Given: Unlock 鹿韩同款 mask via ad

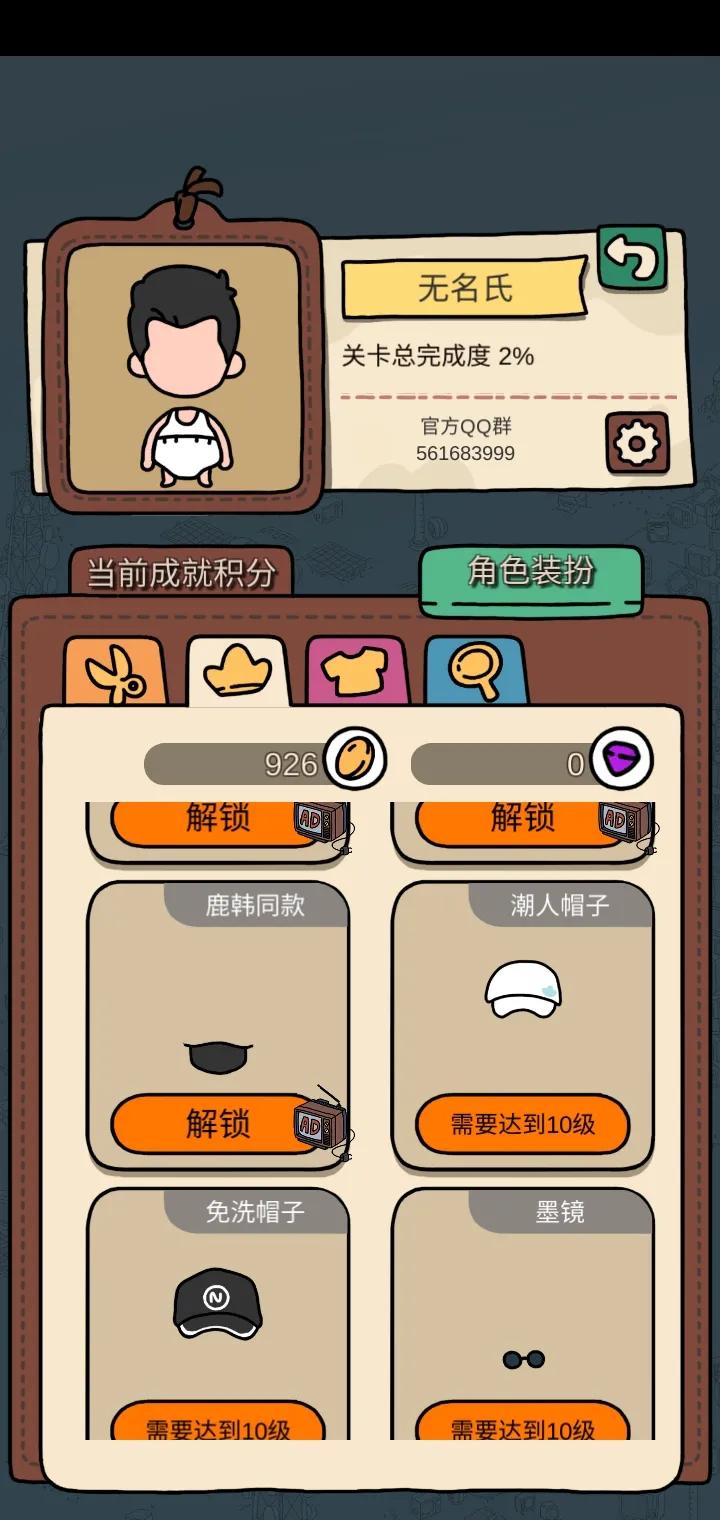Looking at the screenshot, I should click(x=217, y=1124).
